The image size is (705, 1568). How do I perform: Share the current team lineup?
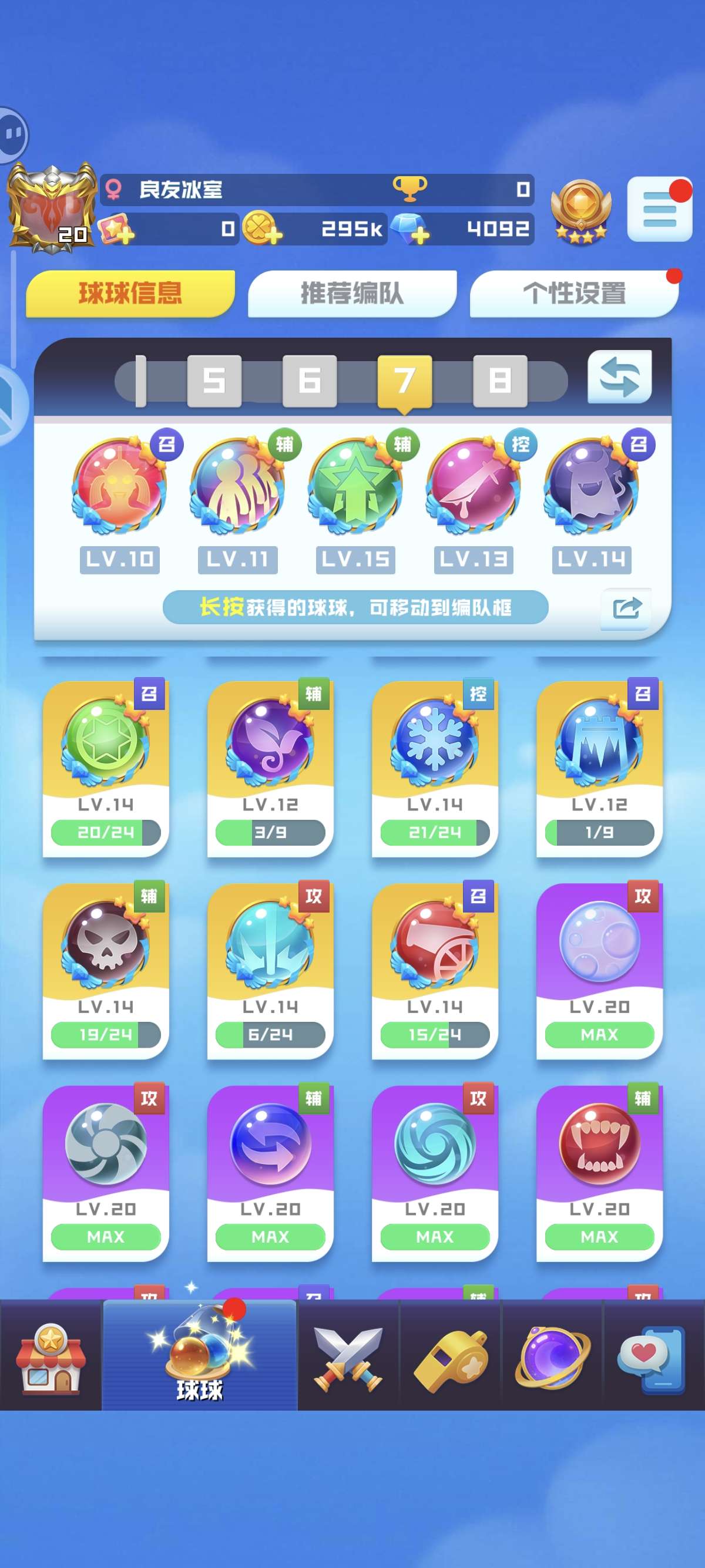pyautogui.click(x=626, y=607)
